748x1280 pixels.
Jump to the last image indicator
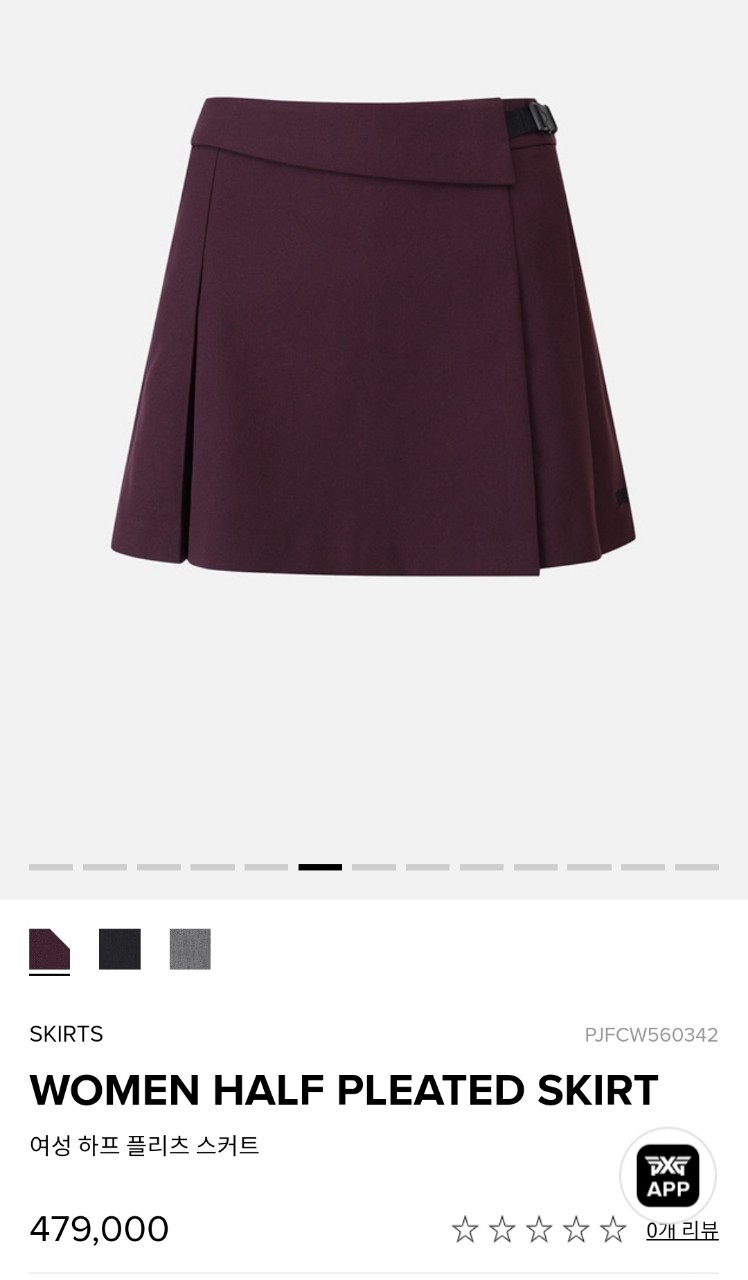697,867
